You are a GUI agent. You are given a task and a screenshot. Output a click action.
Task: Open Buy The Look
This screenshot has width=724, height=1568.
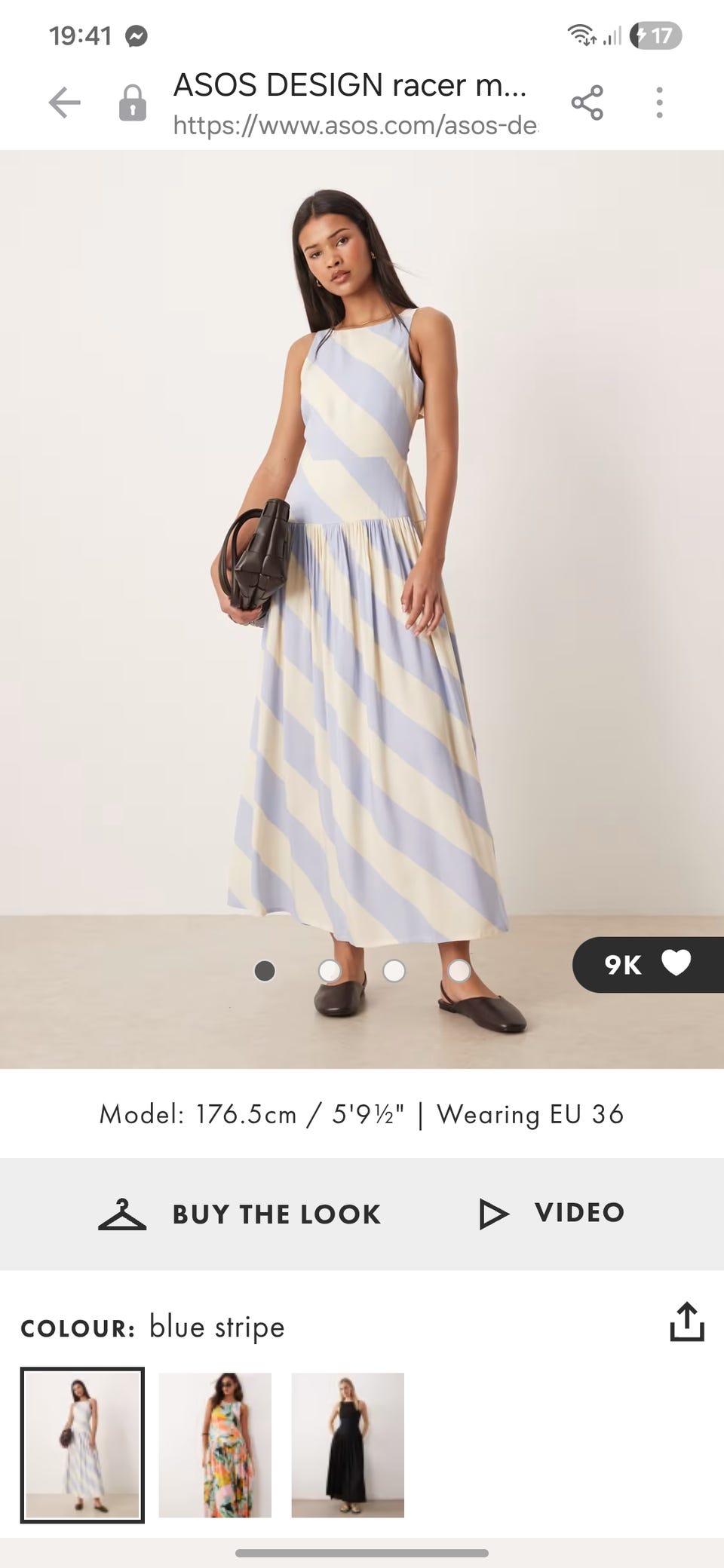point(240,1214)
